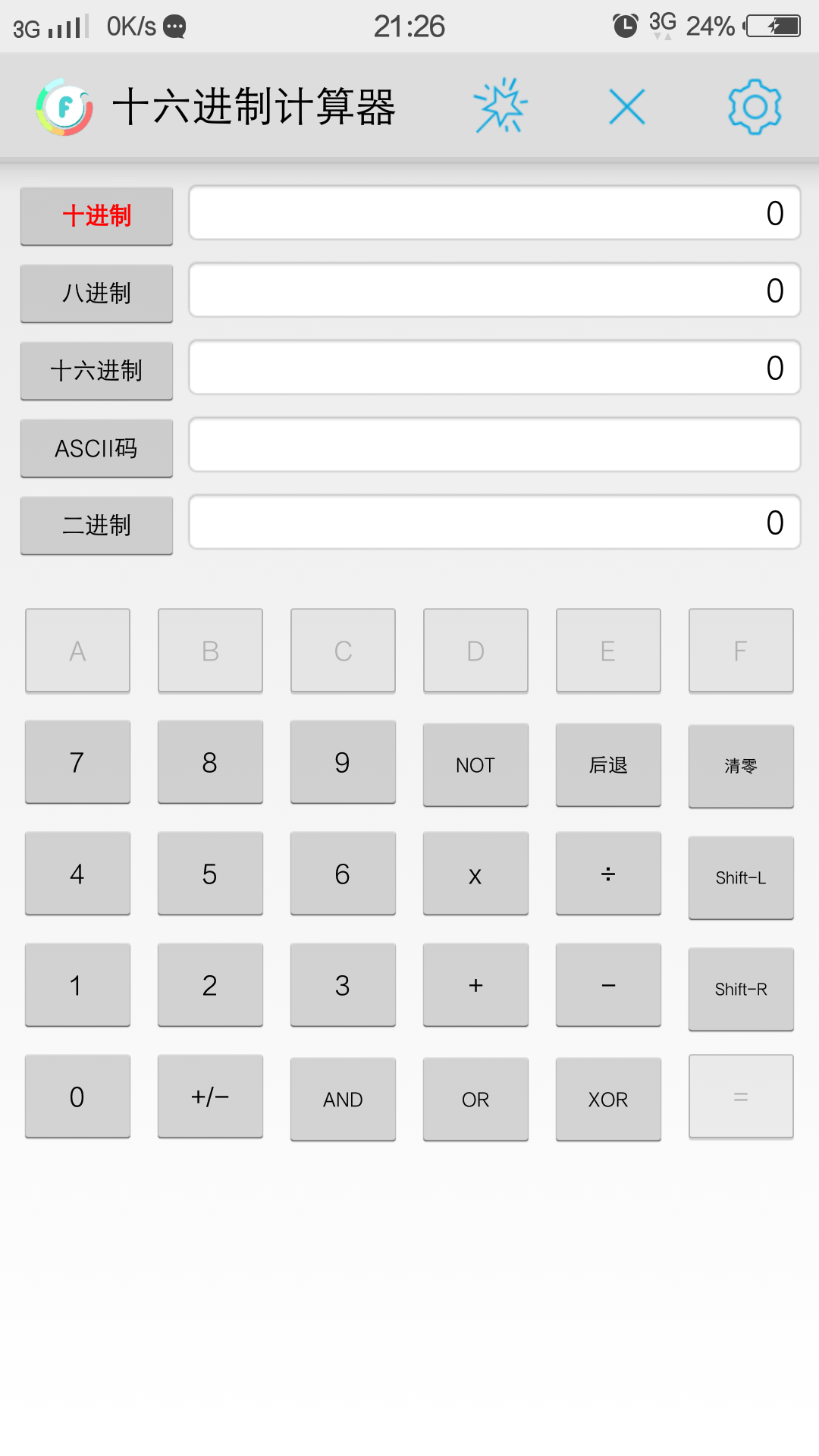Image resolution: width=819 pixels, height=1456 pixels.
Task: Tap the XOR operator key
Action: point(608,1100)
